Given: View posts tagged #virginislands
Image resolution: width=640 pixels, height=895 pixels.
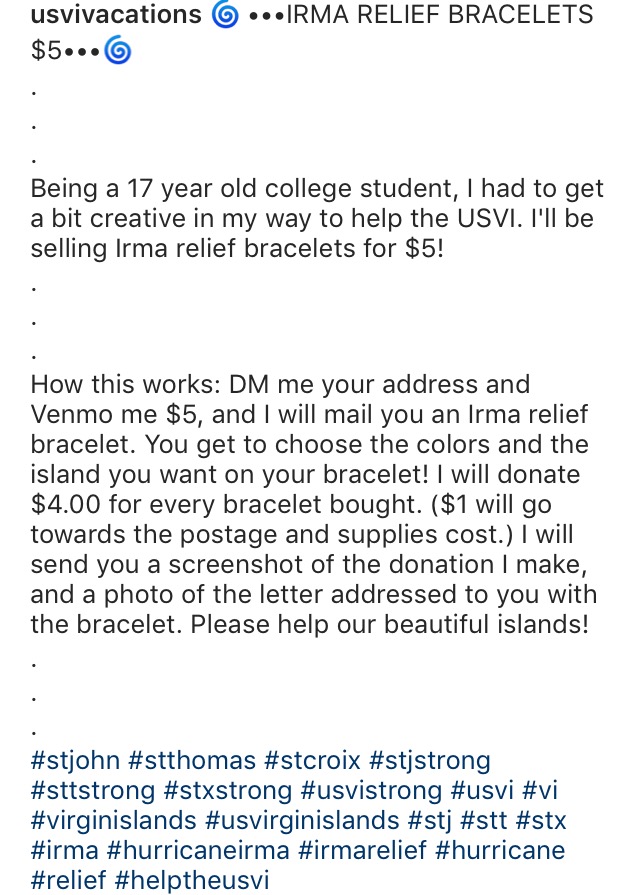Looking at the screenshot, I should click(113, 821).
